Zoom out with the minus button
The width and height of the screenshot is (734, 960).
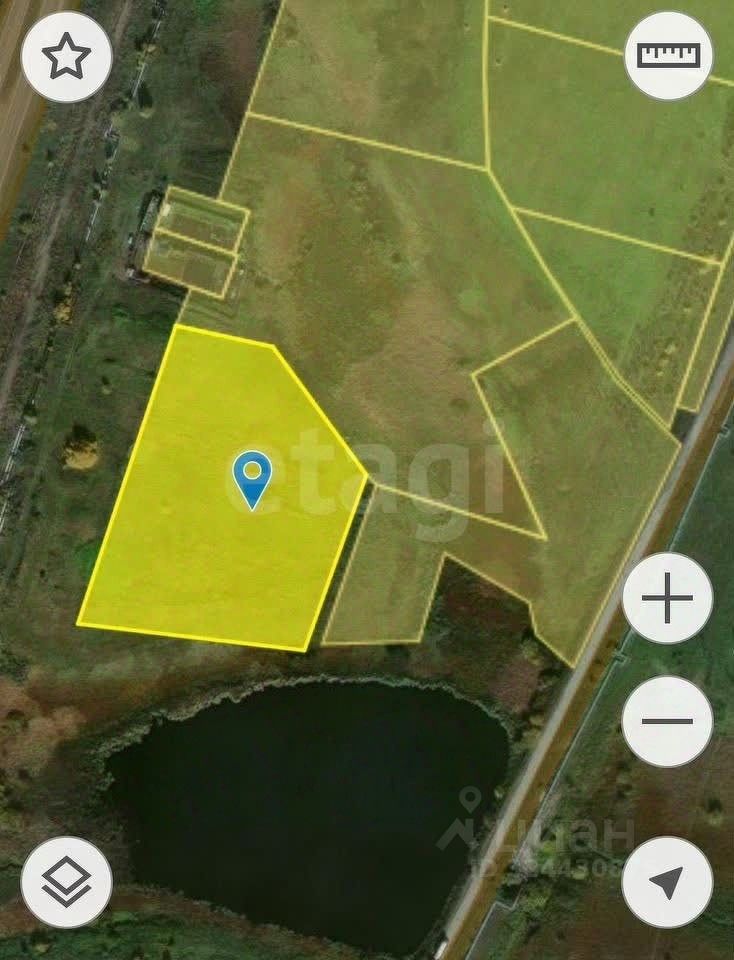pos(667,721)
